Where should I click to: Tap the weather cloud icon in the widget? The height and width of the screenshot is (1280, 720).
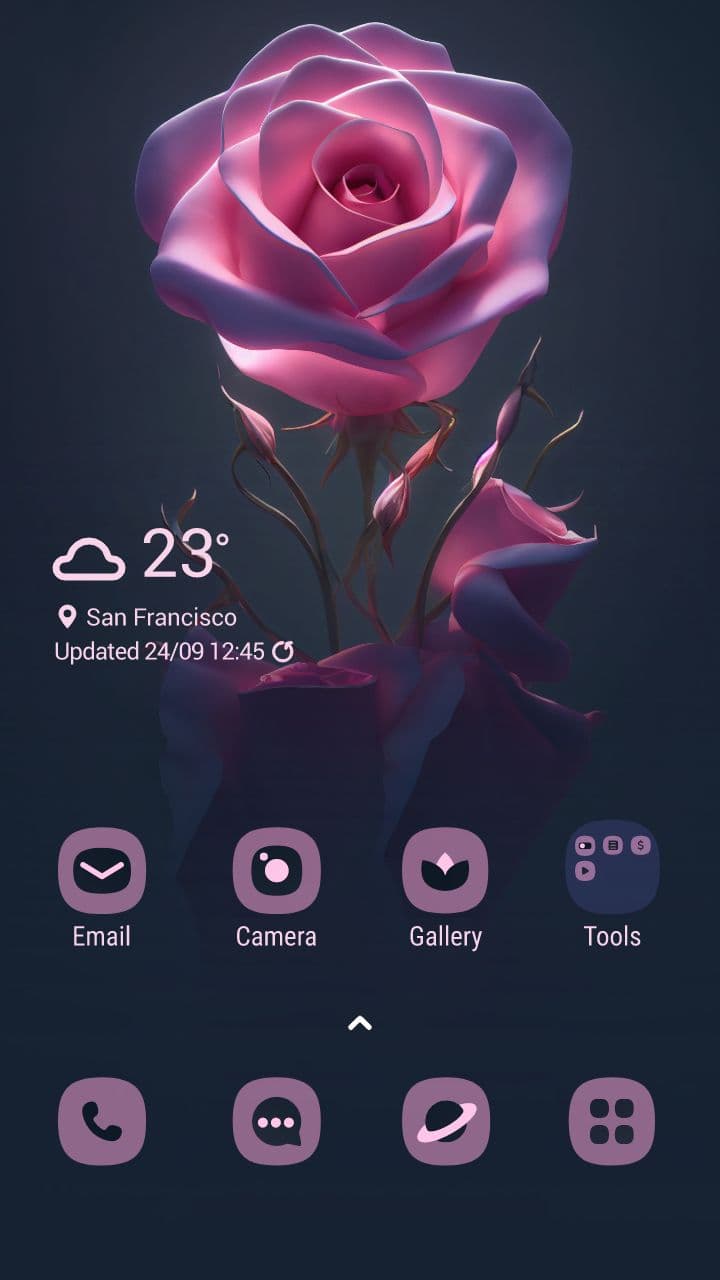pos(90,557)
